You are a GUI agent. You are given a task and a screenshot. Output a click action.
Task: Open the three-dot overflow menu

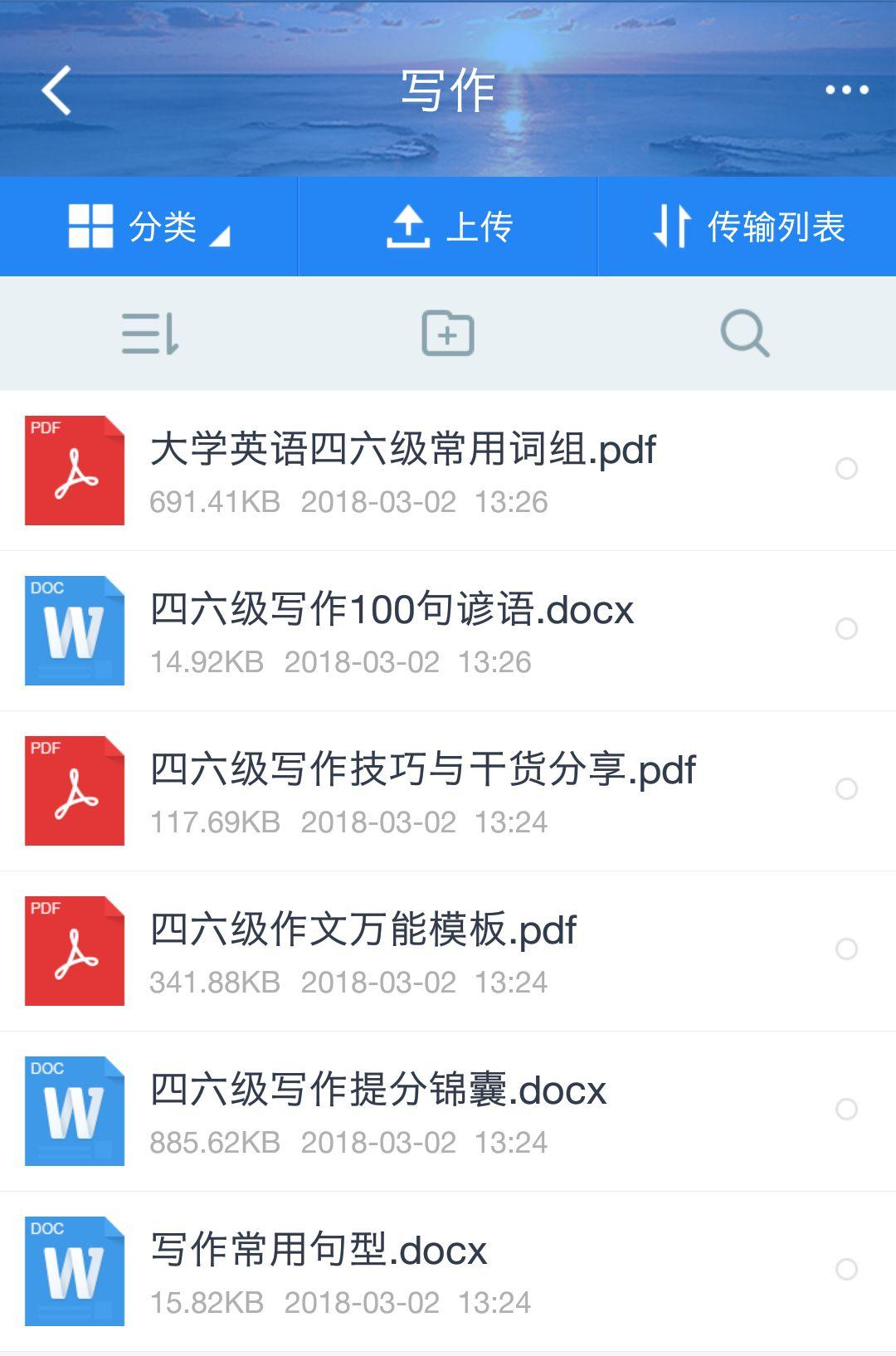coord(846,90)
